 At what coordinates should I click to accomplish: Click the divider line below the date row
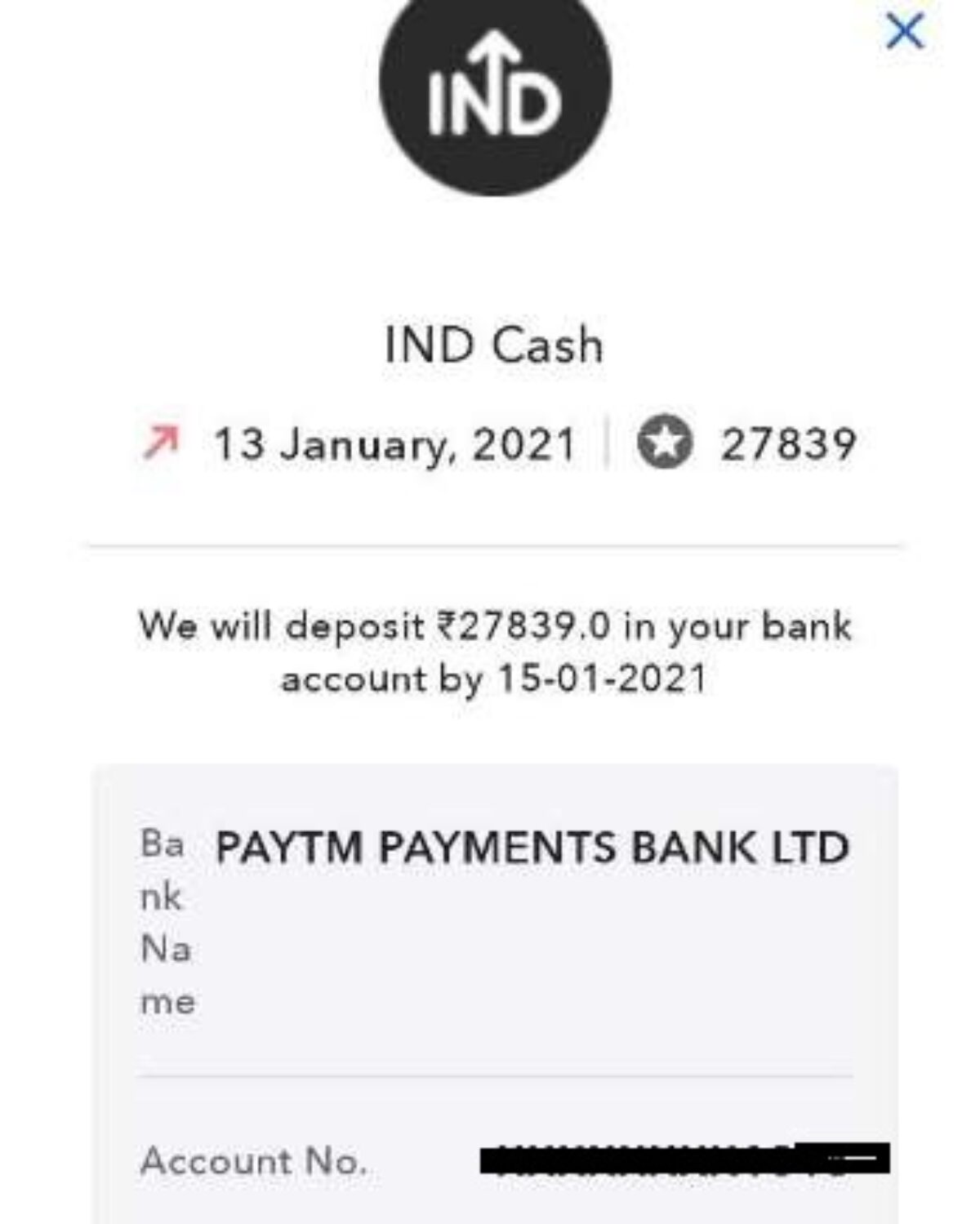coord(490,541)
